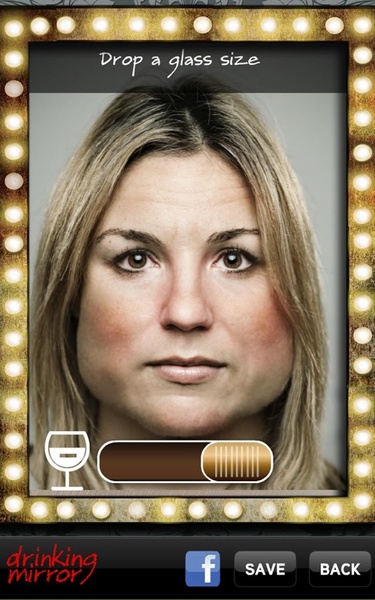The width and height of the screenshot is (375, 600).
Task: Tap the wine glass size slider
Action: 185,461
